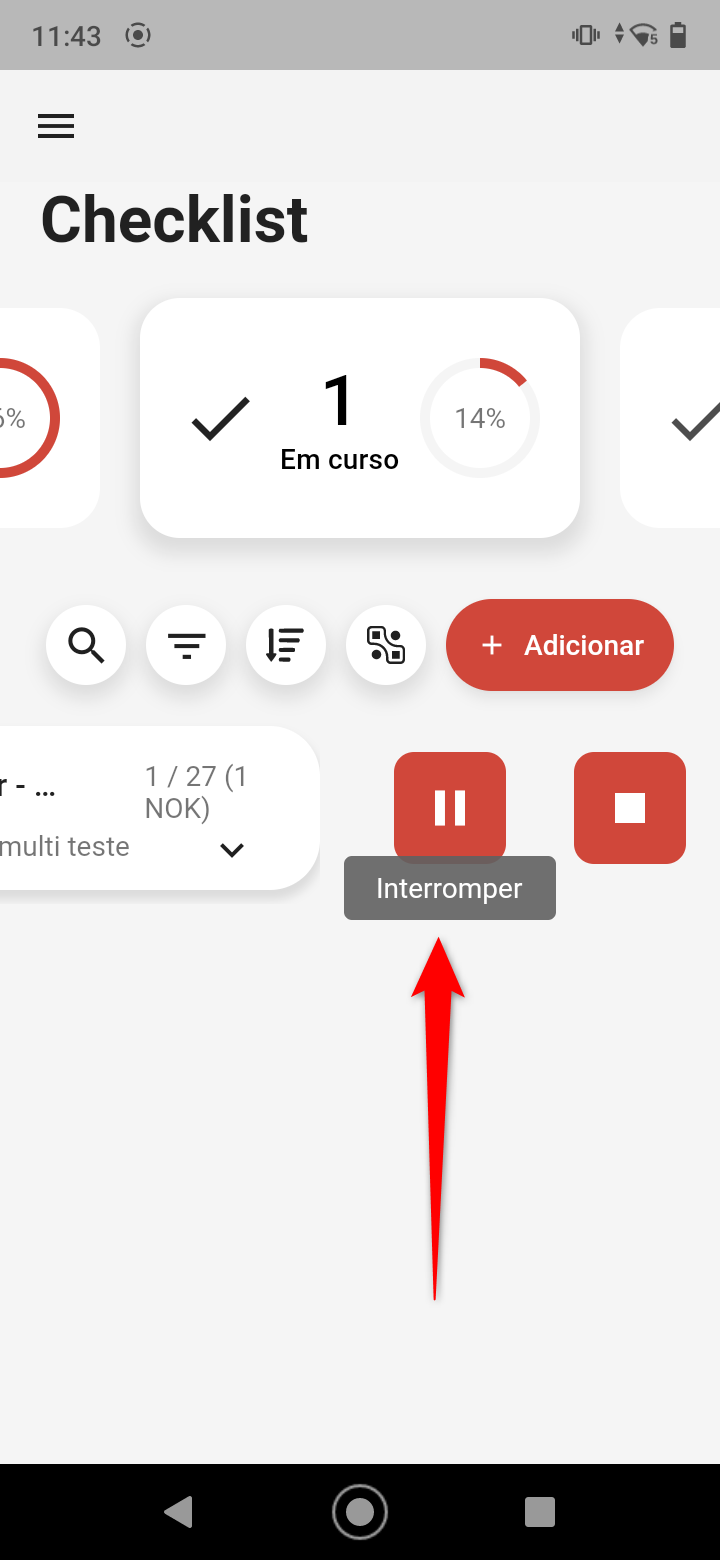The image size is (720, 1560).
Task: Pause the checklist with the Interromper button
Action: pyautogui.click(x=450, y=807)
